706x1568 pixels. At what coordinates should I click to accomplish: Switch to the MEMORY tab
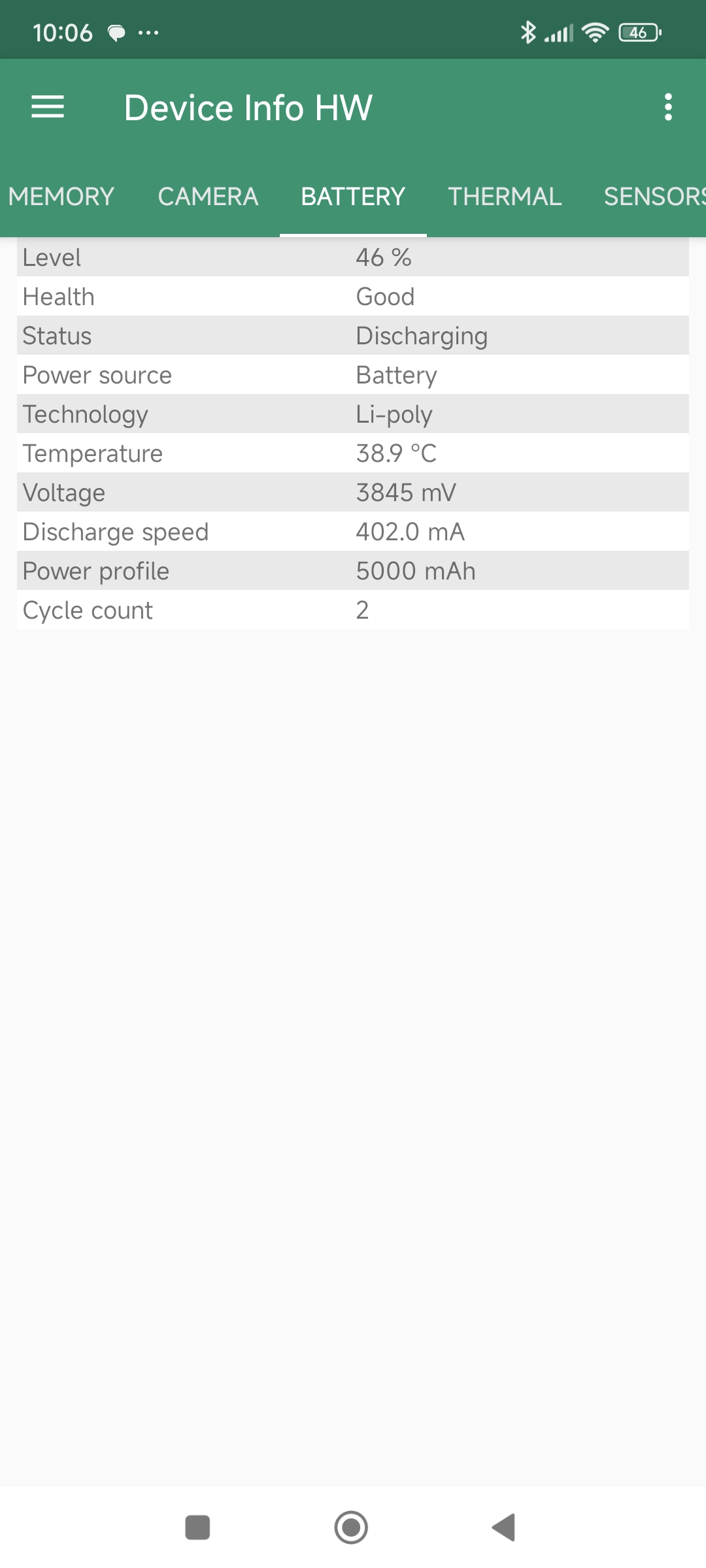click(x=61, y=197)
